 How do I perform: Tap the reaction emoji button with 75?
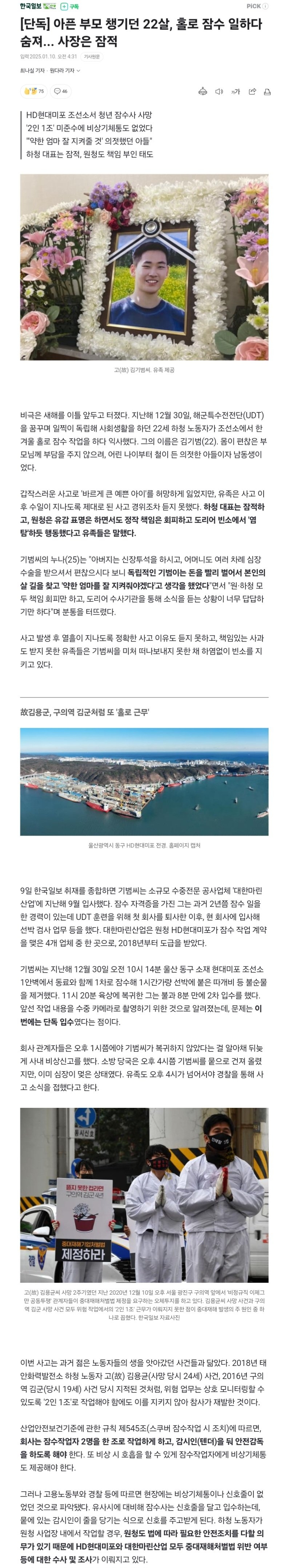coord(34,91)
